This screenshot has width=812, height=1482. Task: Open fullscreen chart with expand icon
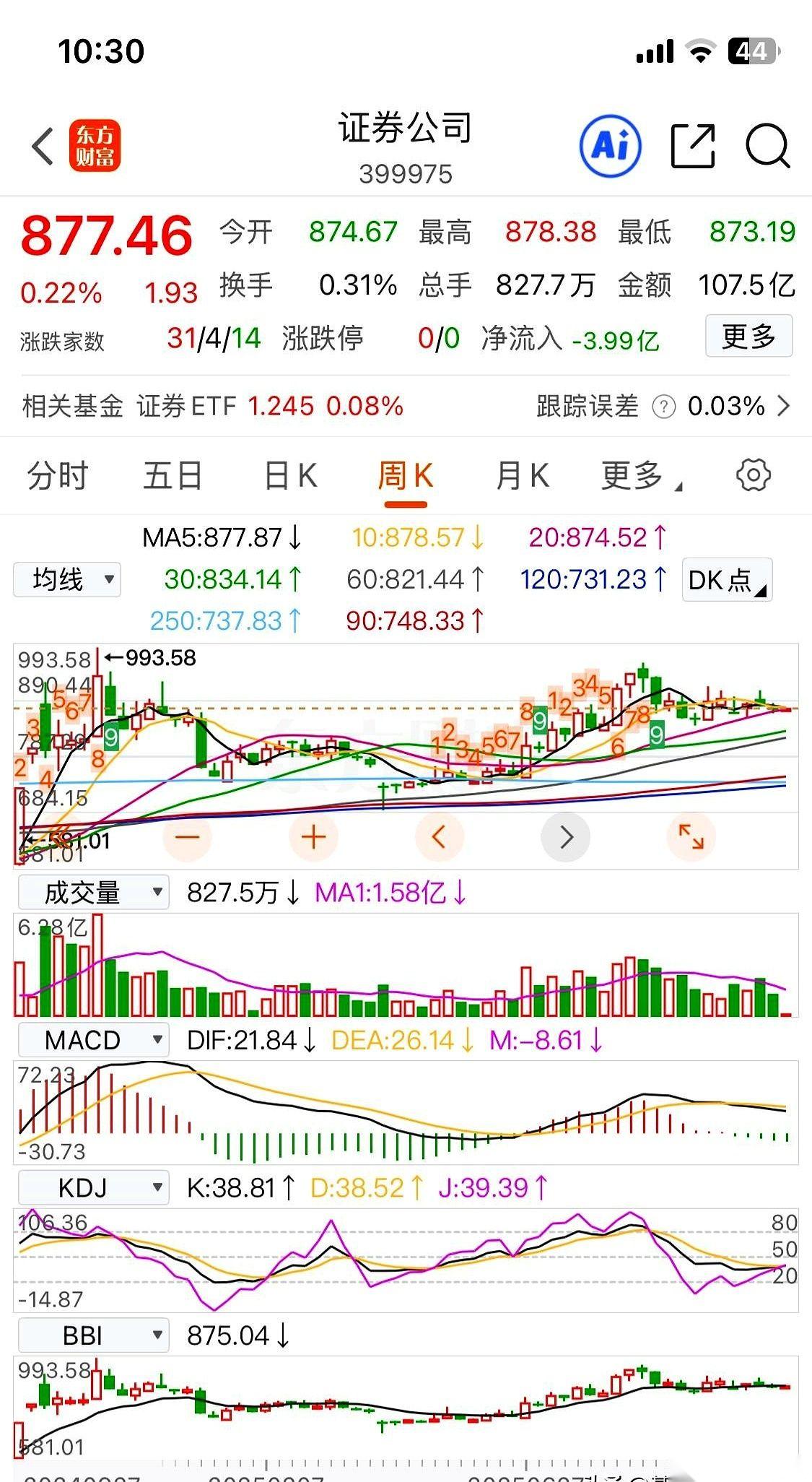(x=691, y=836)
